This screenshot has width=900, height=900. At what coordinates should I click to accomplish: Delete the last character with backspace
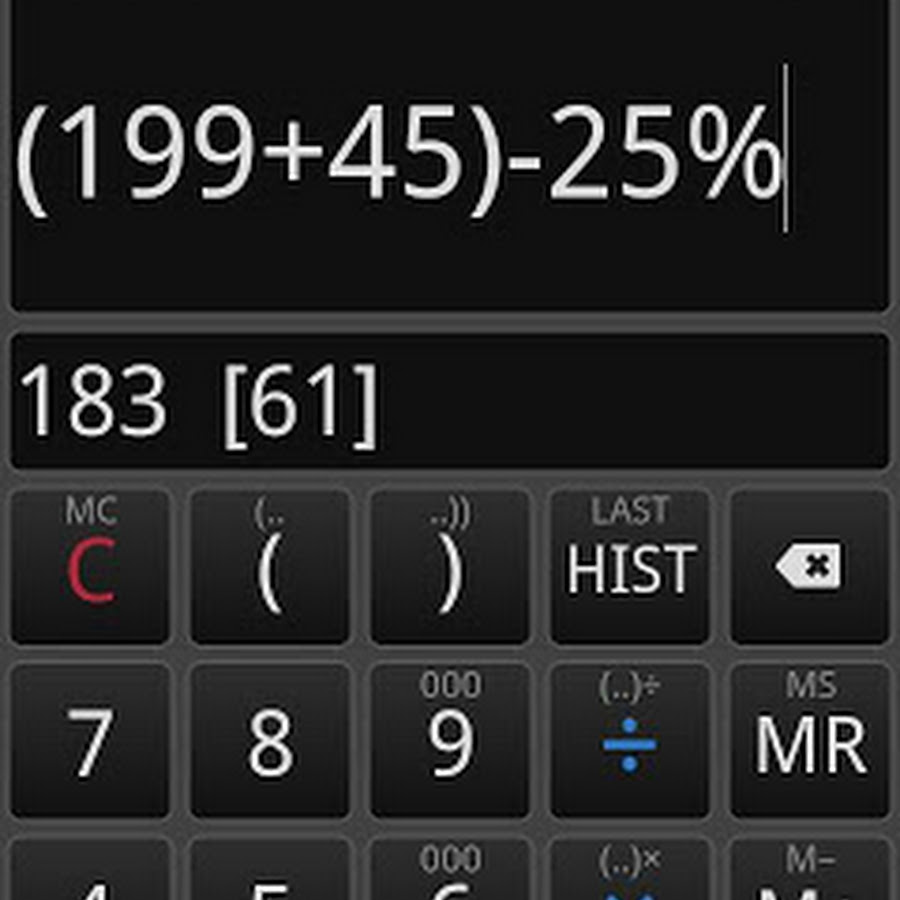click(810, 567)
